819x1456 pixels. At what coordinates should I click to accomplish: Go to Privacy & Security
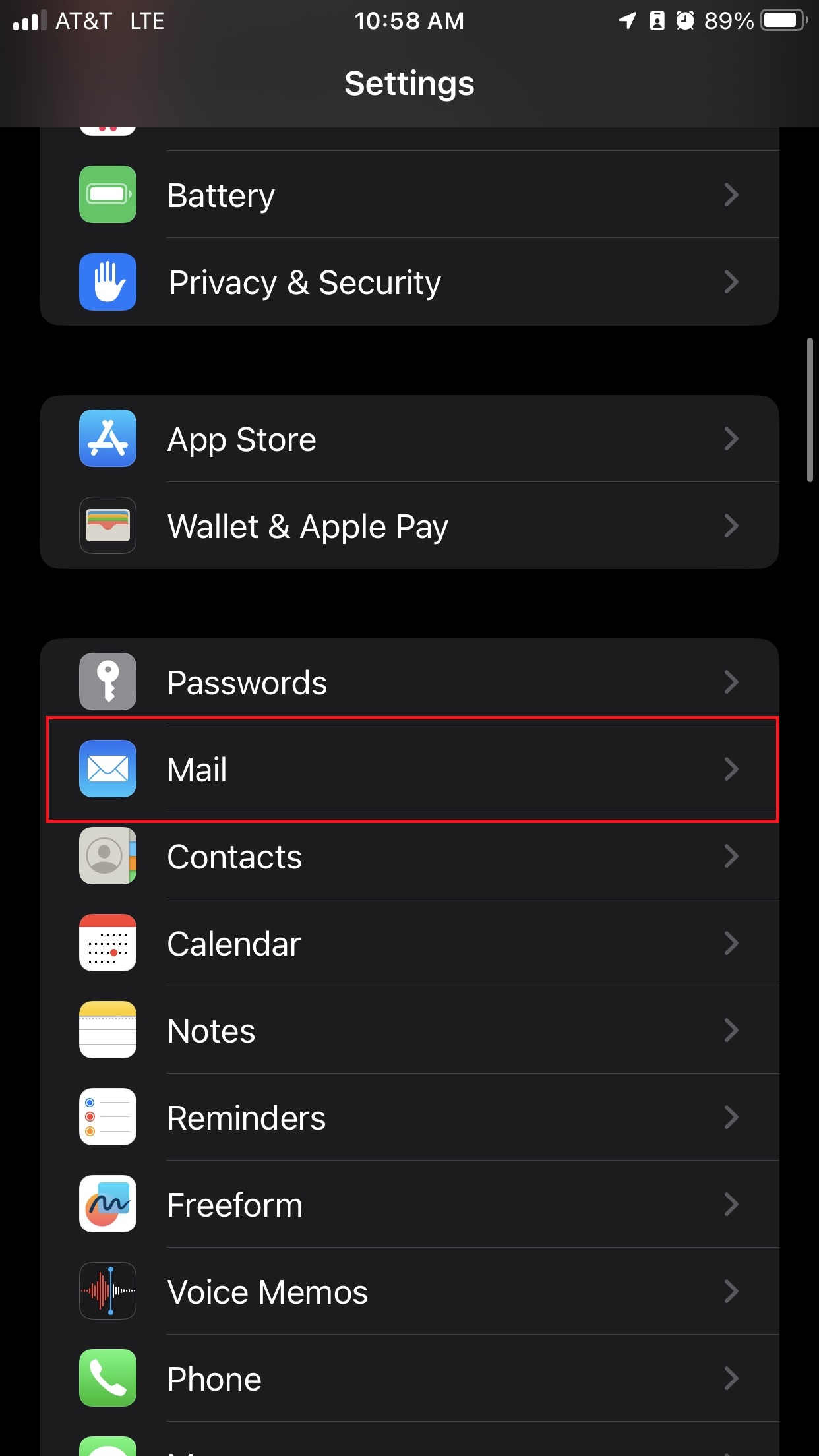click(x=409, y=282)
